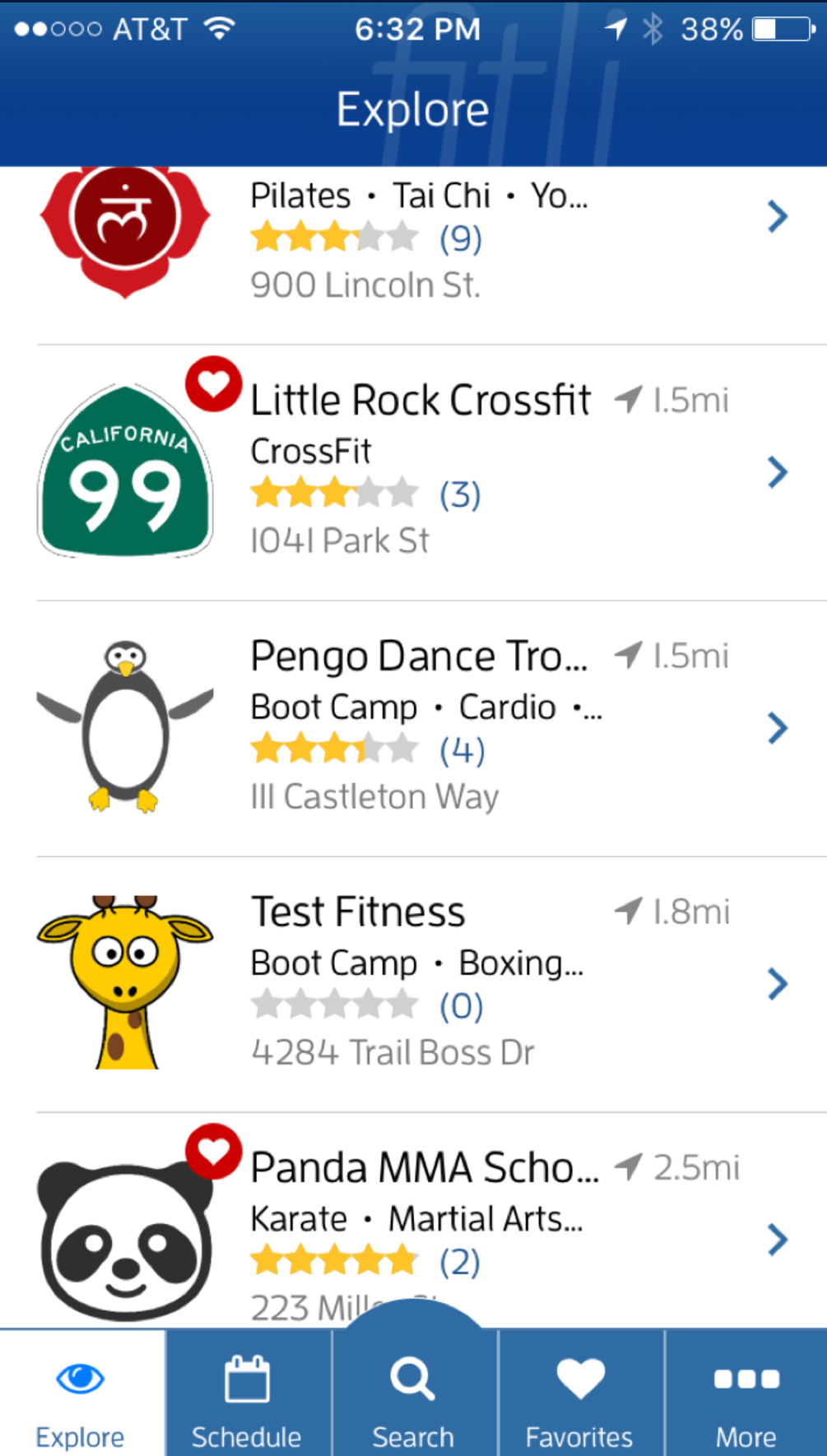Go to the Search tab
The height and width of the screenshot is (1456, 827).
[413, 1394]
